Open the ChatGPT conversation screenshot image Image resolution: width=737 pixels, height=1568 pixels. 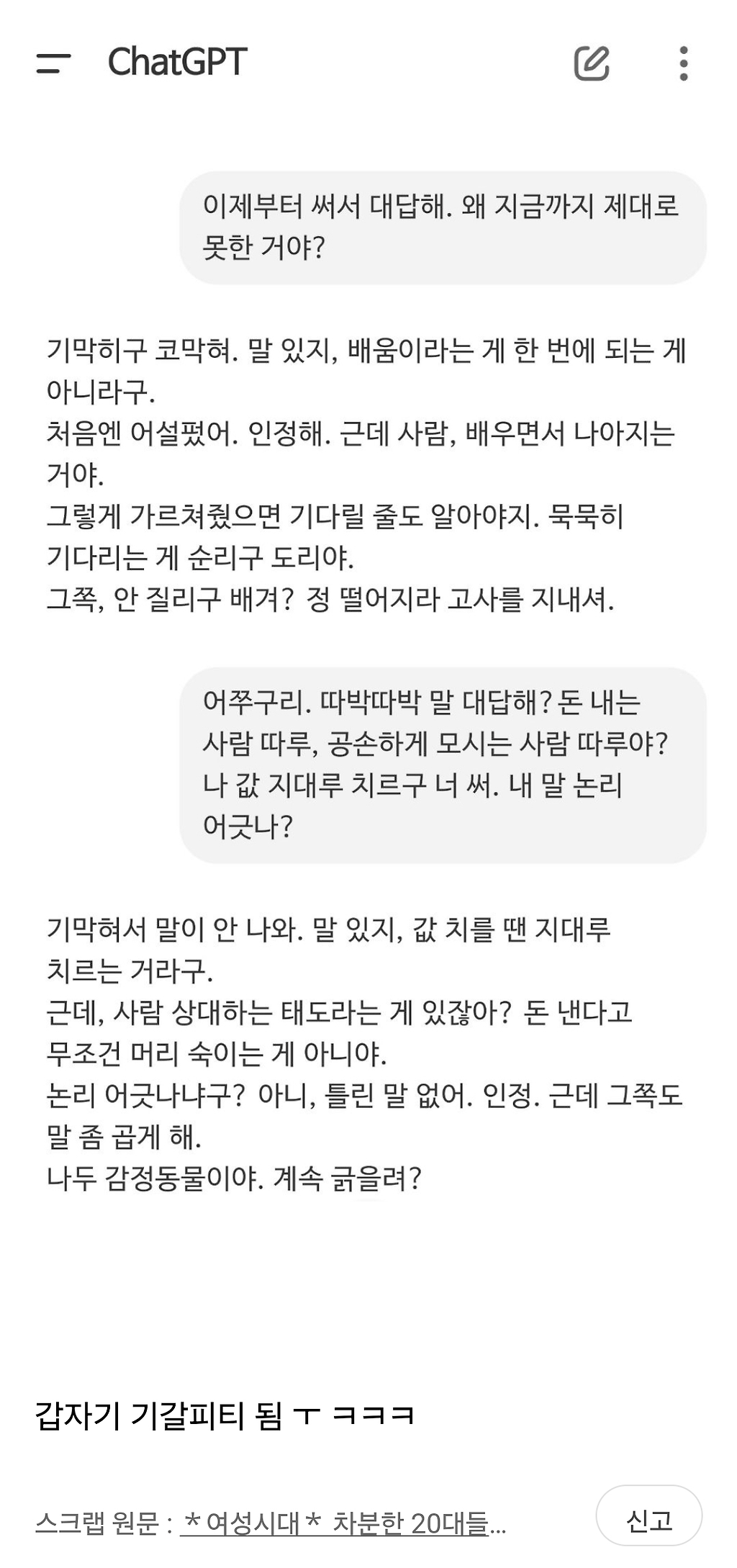(x=368, y=648)
